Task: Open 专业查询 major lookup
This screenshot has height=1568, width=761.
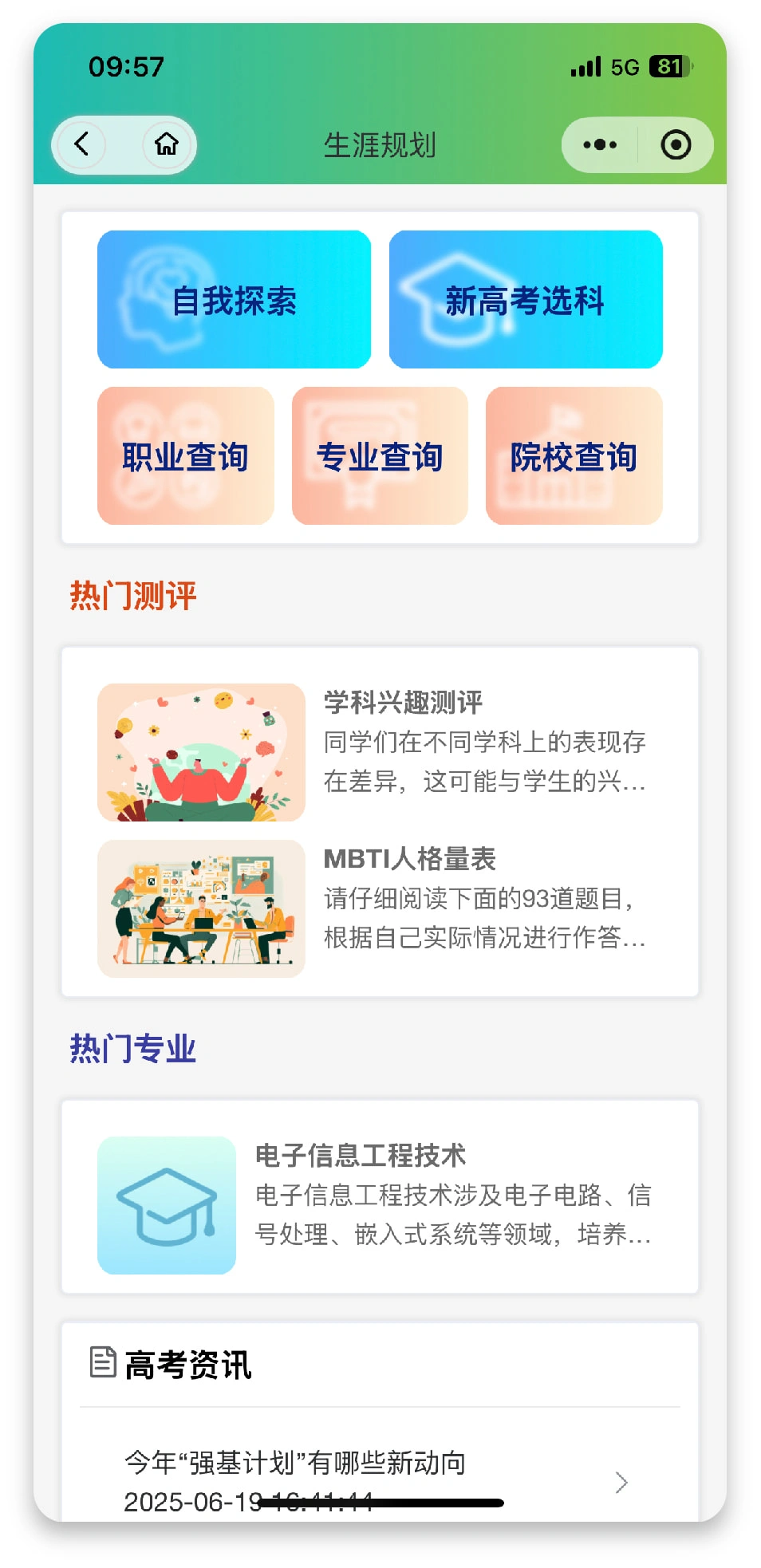Action: (x=380, y=456)
